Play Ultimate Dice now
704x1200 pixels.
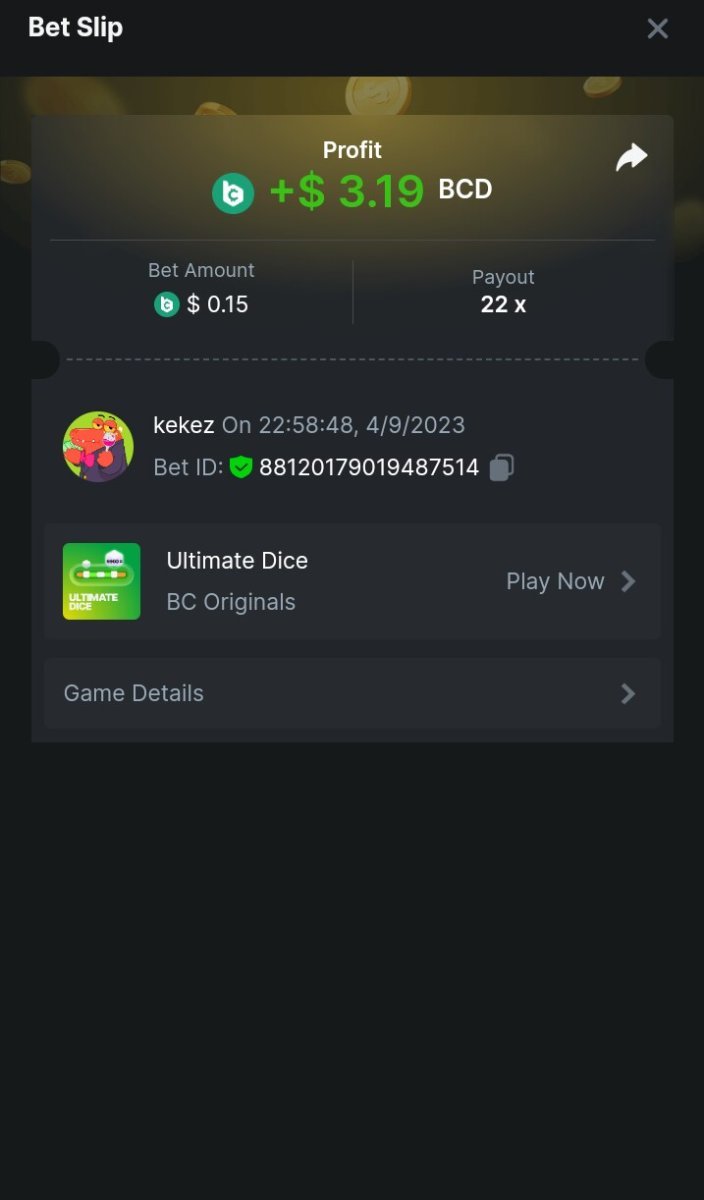570,581
